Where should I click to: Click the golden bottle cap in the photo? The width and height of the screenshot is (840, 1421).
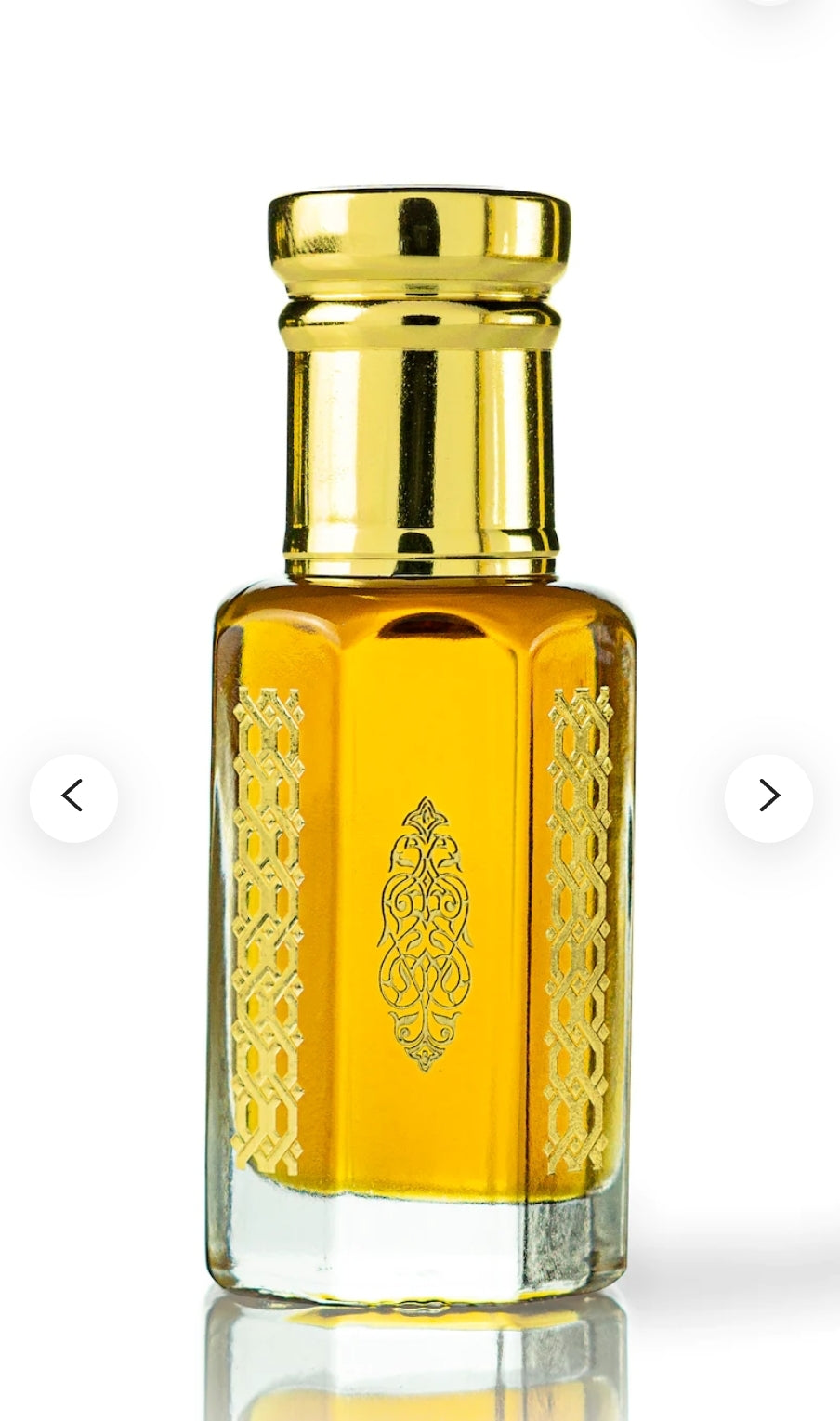pyautogui.click(x=420, y=372)
